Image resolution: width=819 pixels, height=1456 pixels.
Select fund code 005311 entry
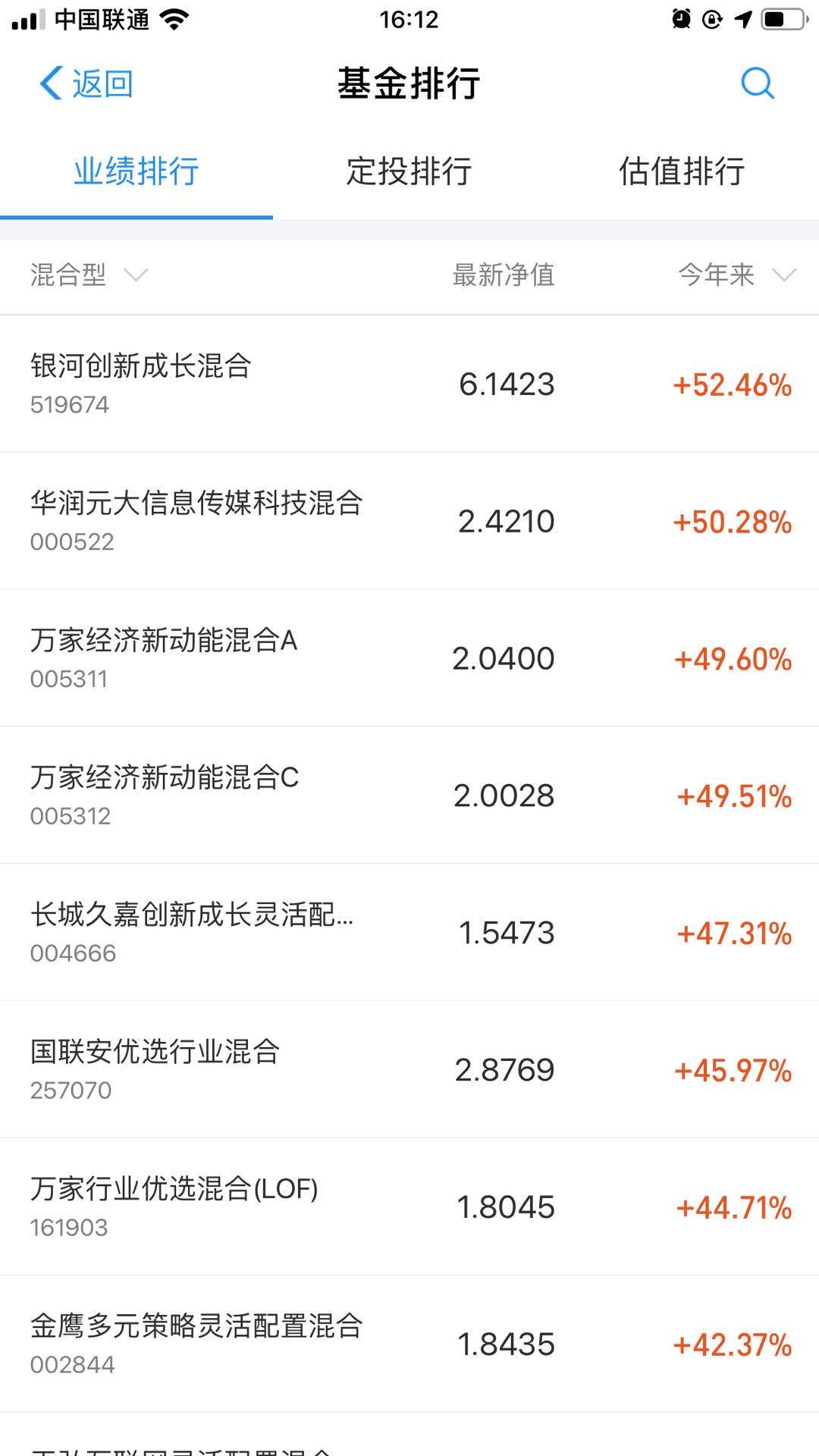pyautogui.click(x=70, y=679)
